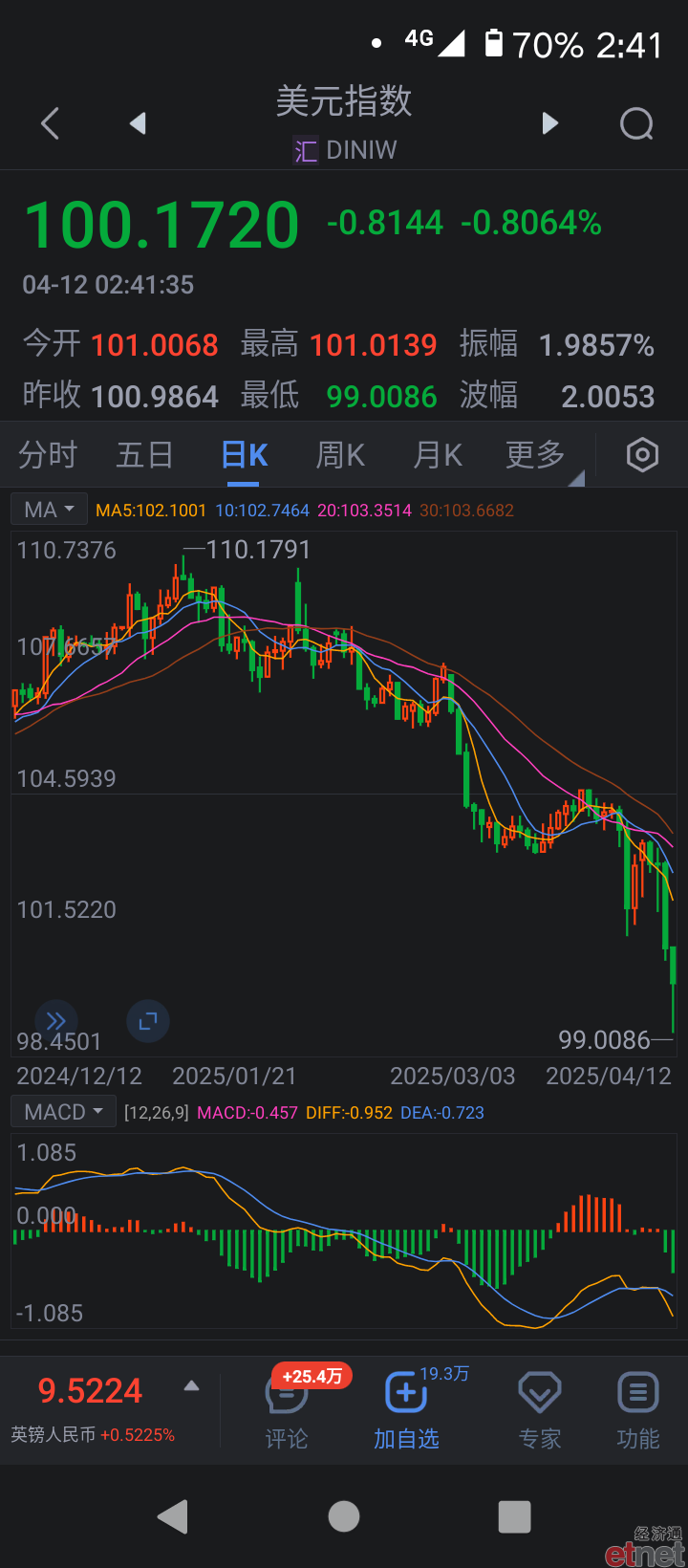Open the 专家 section

(539, 1408)
